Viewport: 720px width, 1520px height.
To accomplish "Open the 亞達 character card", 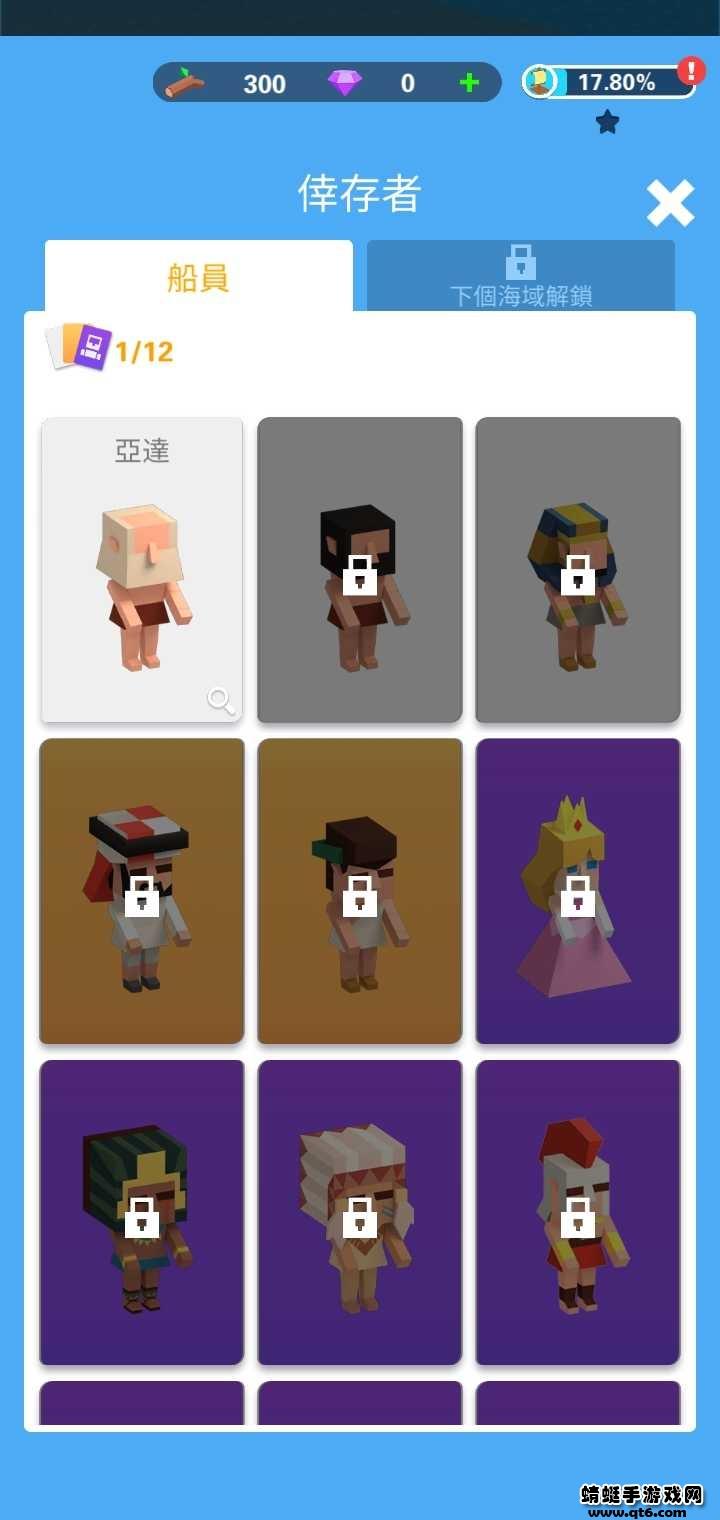I will coord(142,570).
